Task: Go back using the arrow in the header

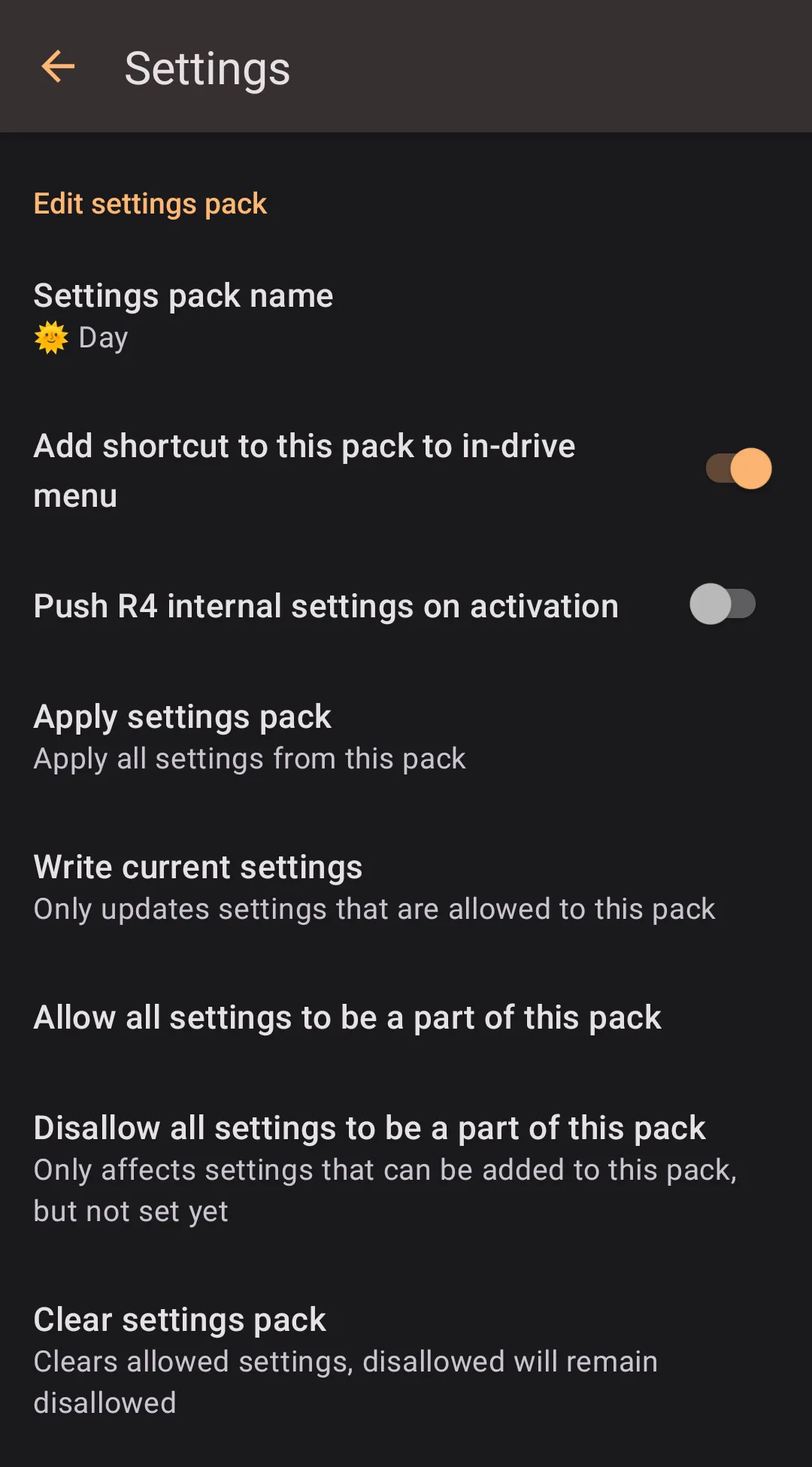Action: 58,68
